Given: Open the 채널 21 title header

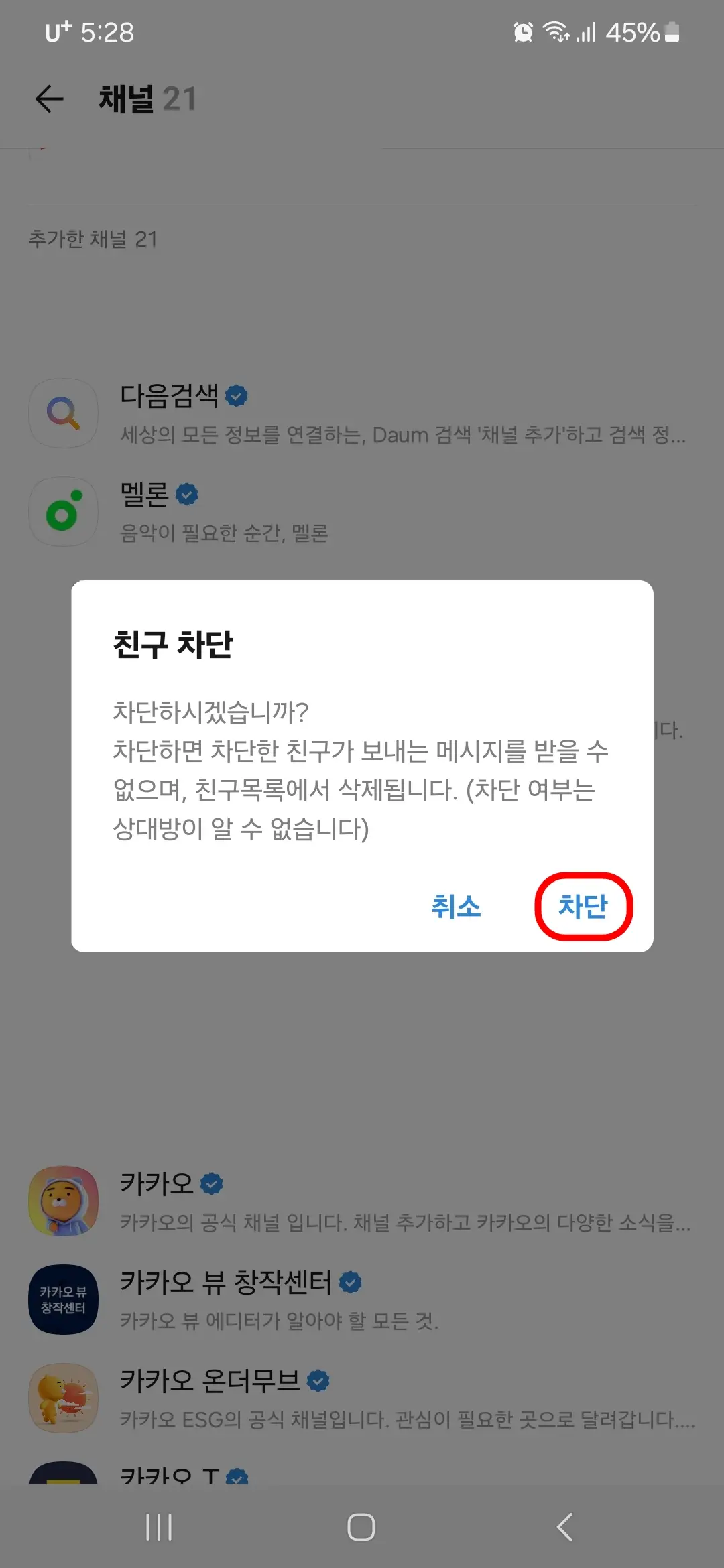Looking at the screenshot, I should [146, 99].
